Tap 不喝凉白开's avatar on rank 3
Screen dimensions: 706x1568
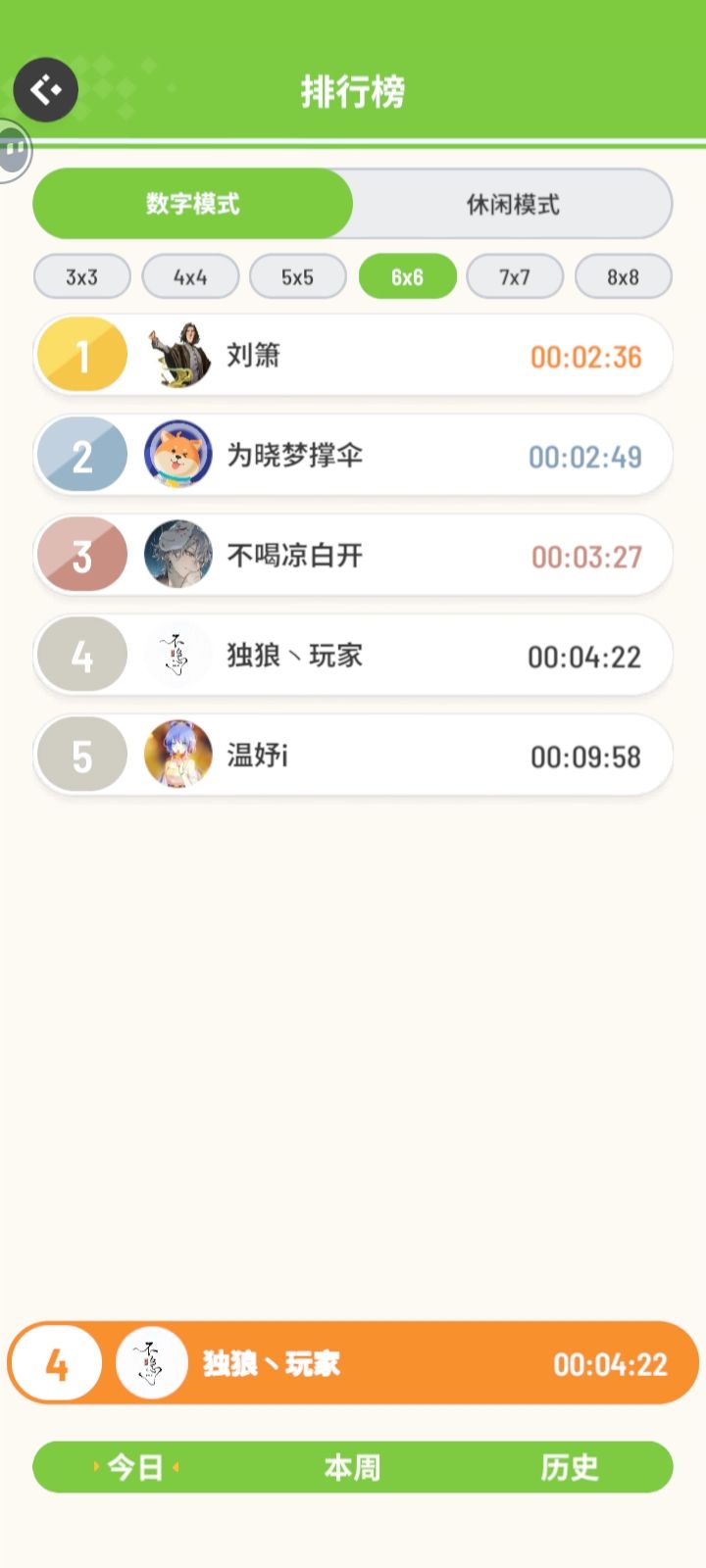click(x=177, y=555)
